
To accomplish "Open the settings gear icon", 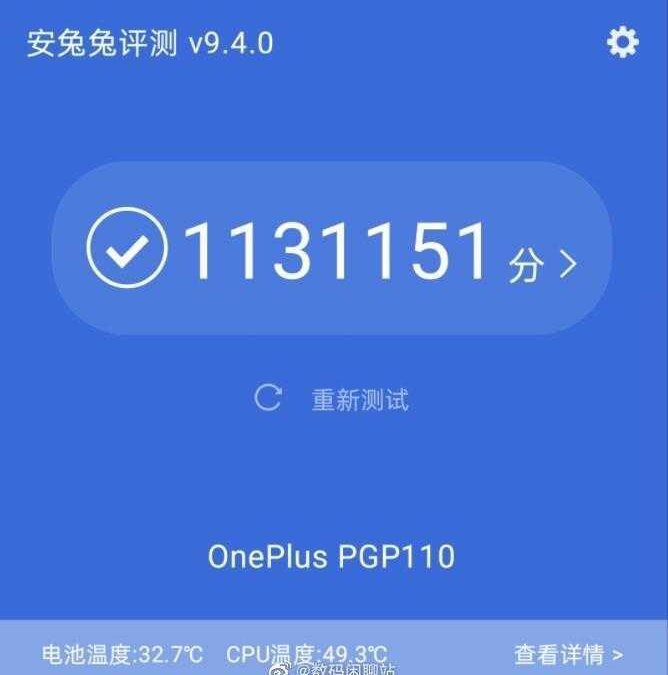I will click(622, 43).
